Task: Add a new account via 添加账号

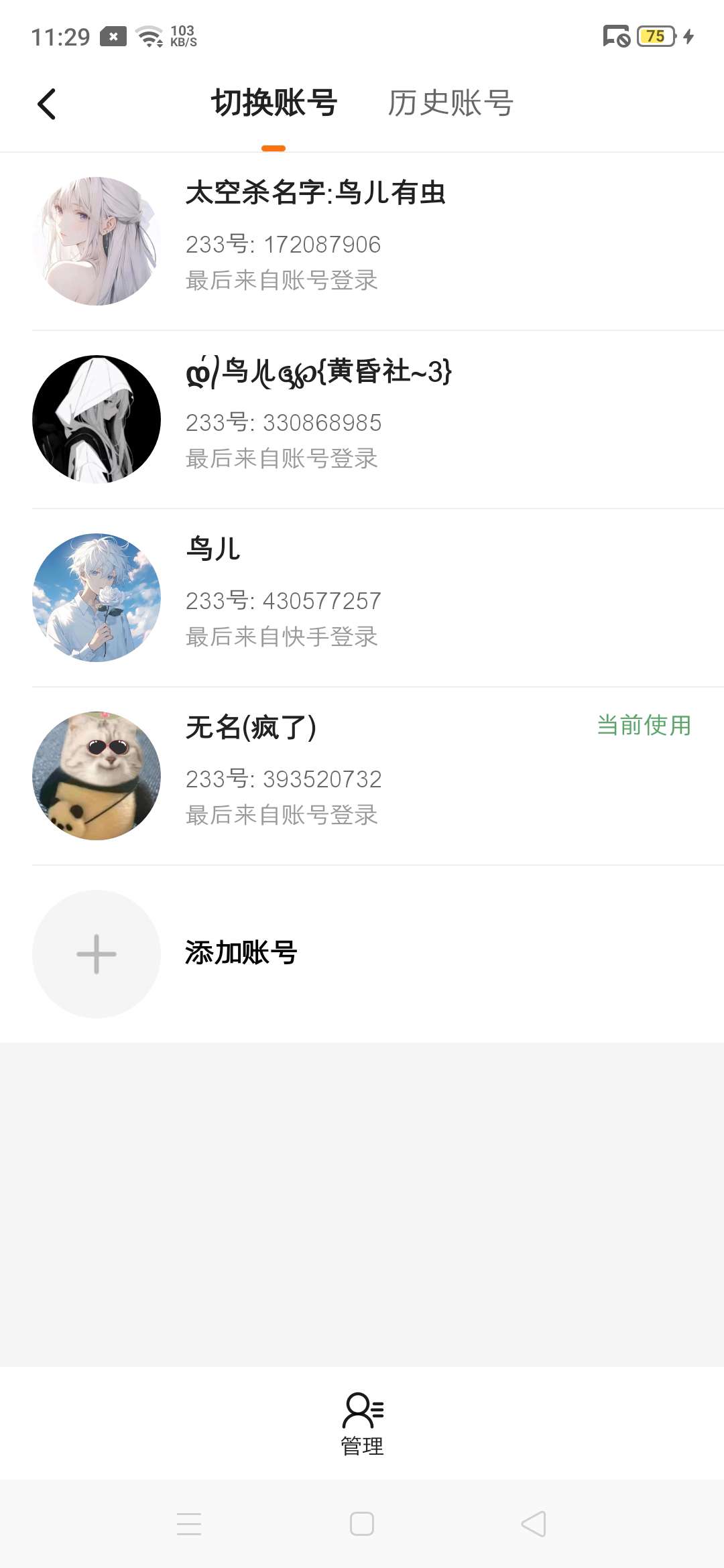Action: tap(241, 954)
